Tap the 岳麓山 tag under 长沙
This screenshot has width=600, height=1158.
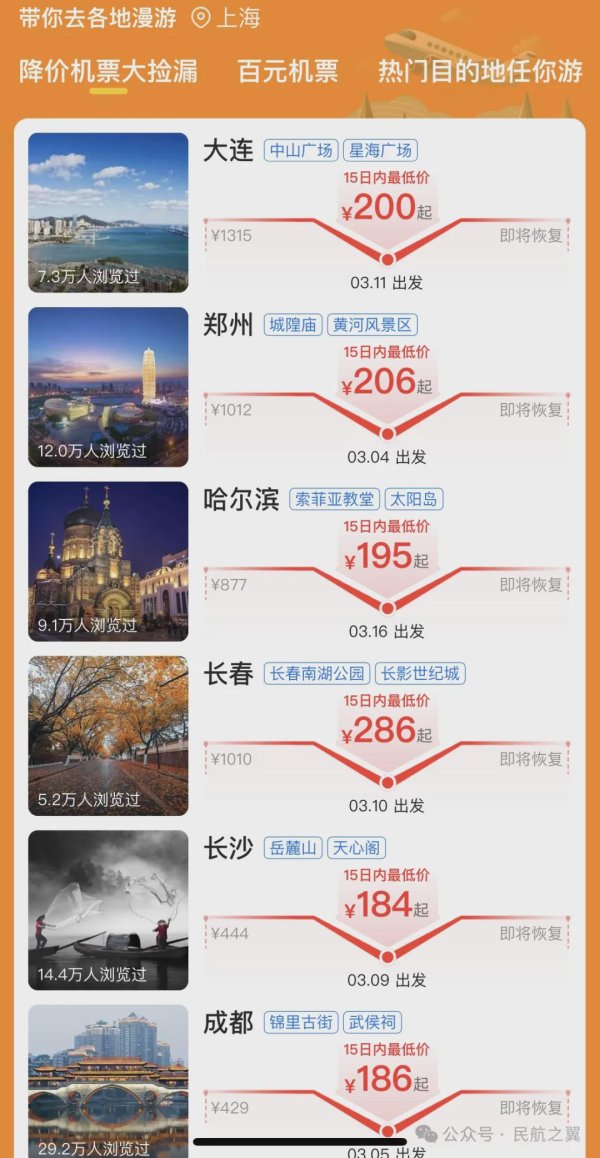pos(293,848)
